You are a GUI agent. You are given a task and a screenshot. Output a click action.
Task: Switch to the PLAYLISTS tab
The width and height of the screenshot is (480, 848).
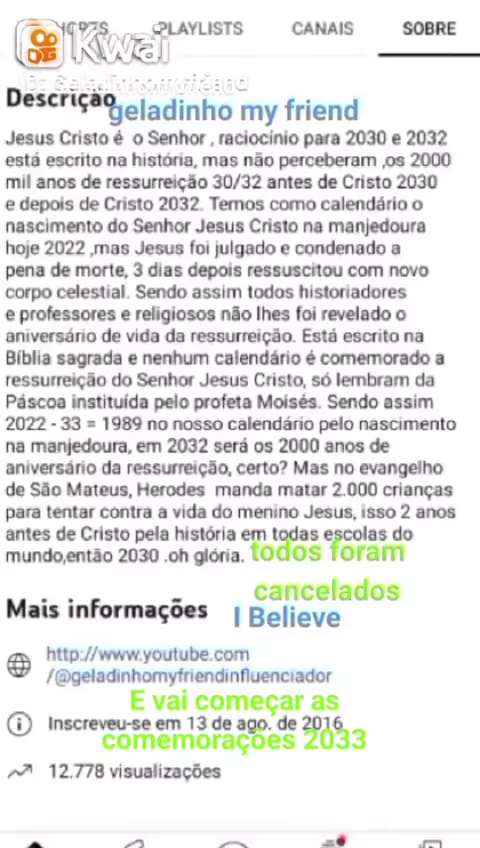pos(198,29)
